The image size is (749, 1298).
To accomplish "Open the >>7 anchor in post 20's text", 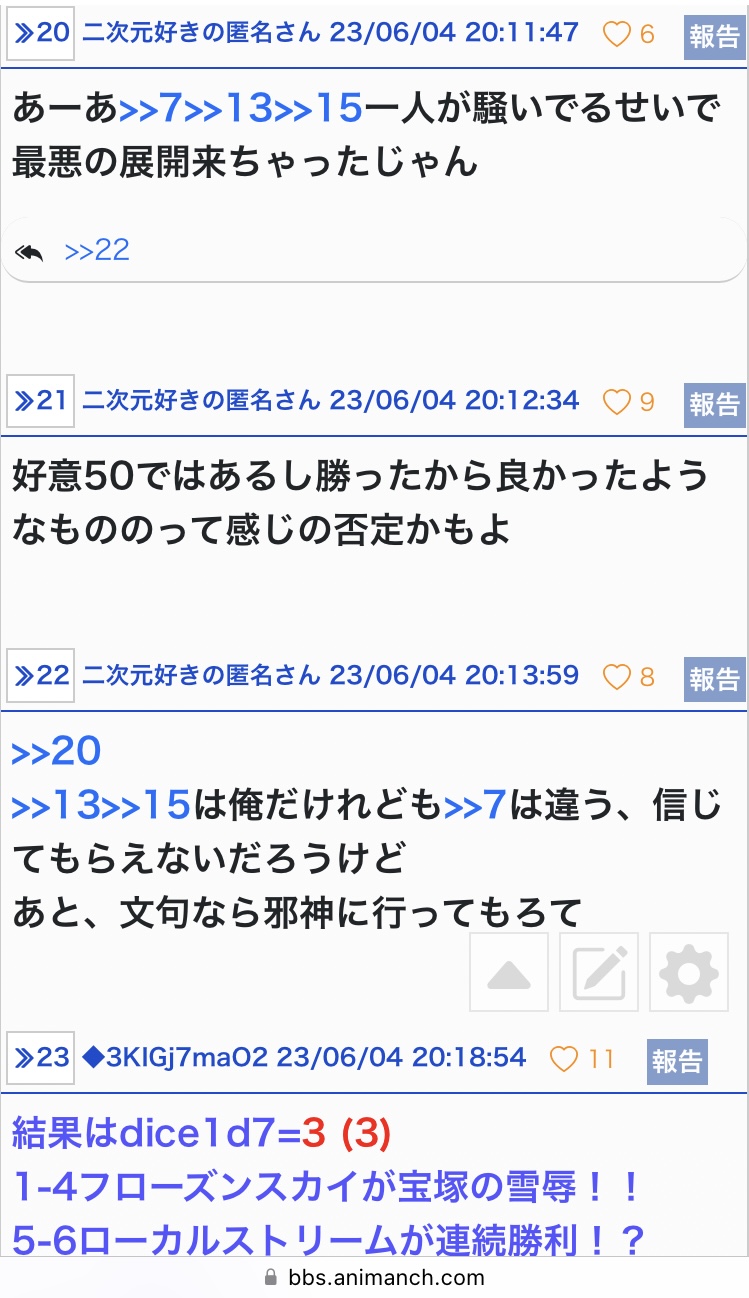I will [150, 109].
